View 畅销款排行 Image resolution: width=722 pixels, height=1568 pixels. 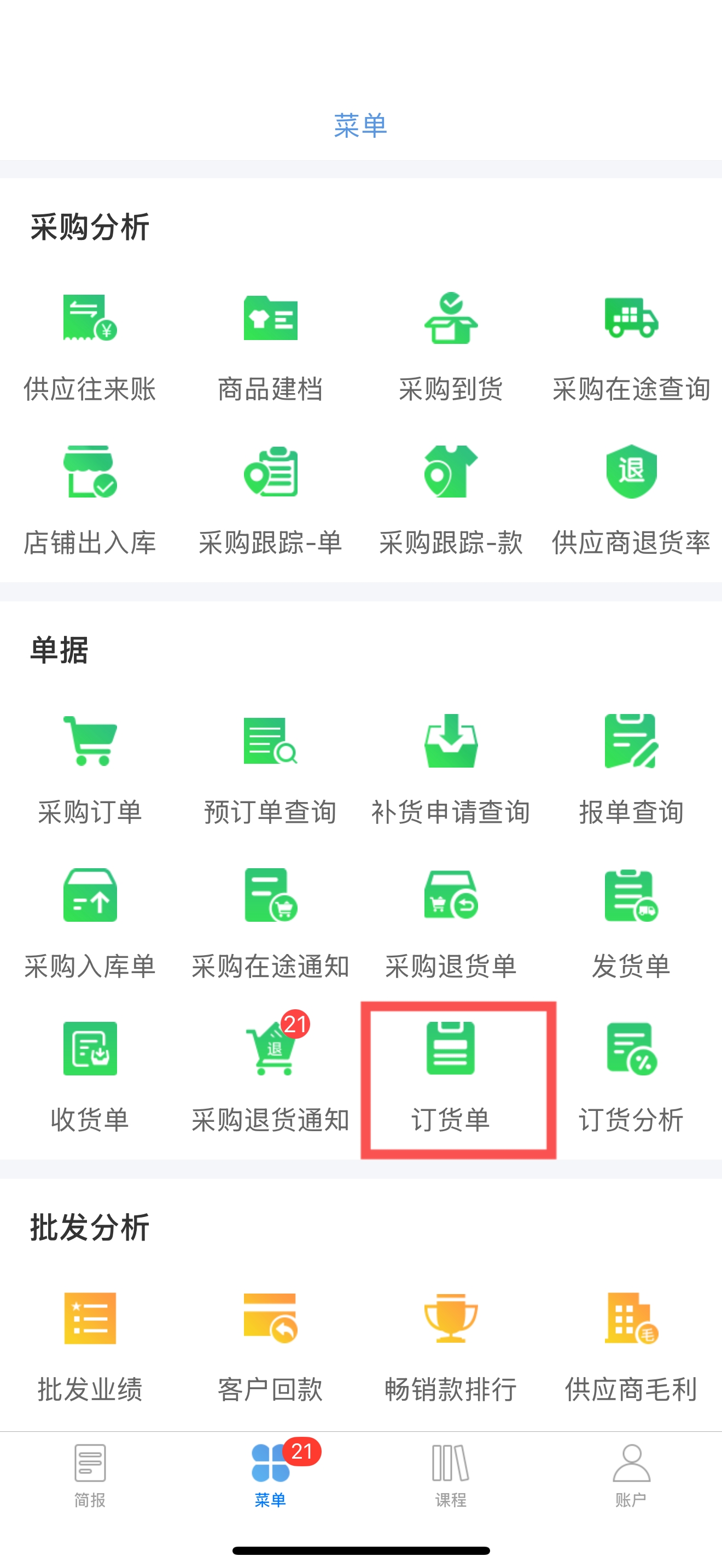tap(451, 1348)
